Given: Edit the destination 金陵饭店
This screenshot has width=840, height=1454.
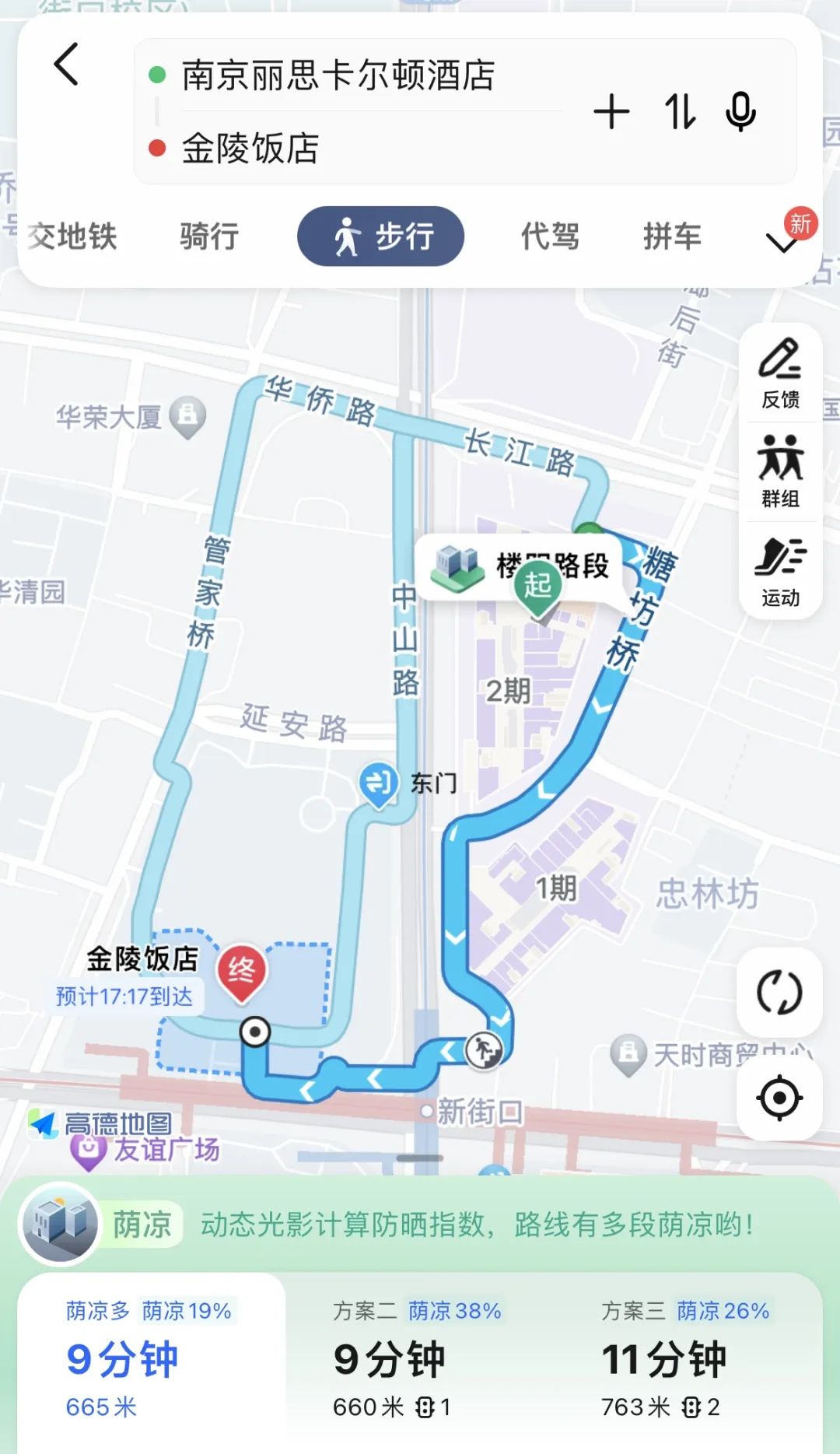Looking at the screenshot, I should tap(250, 149).
